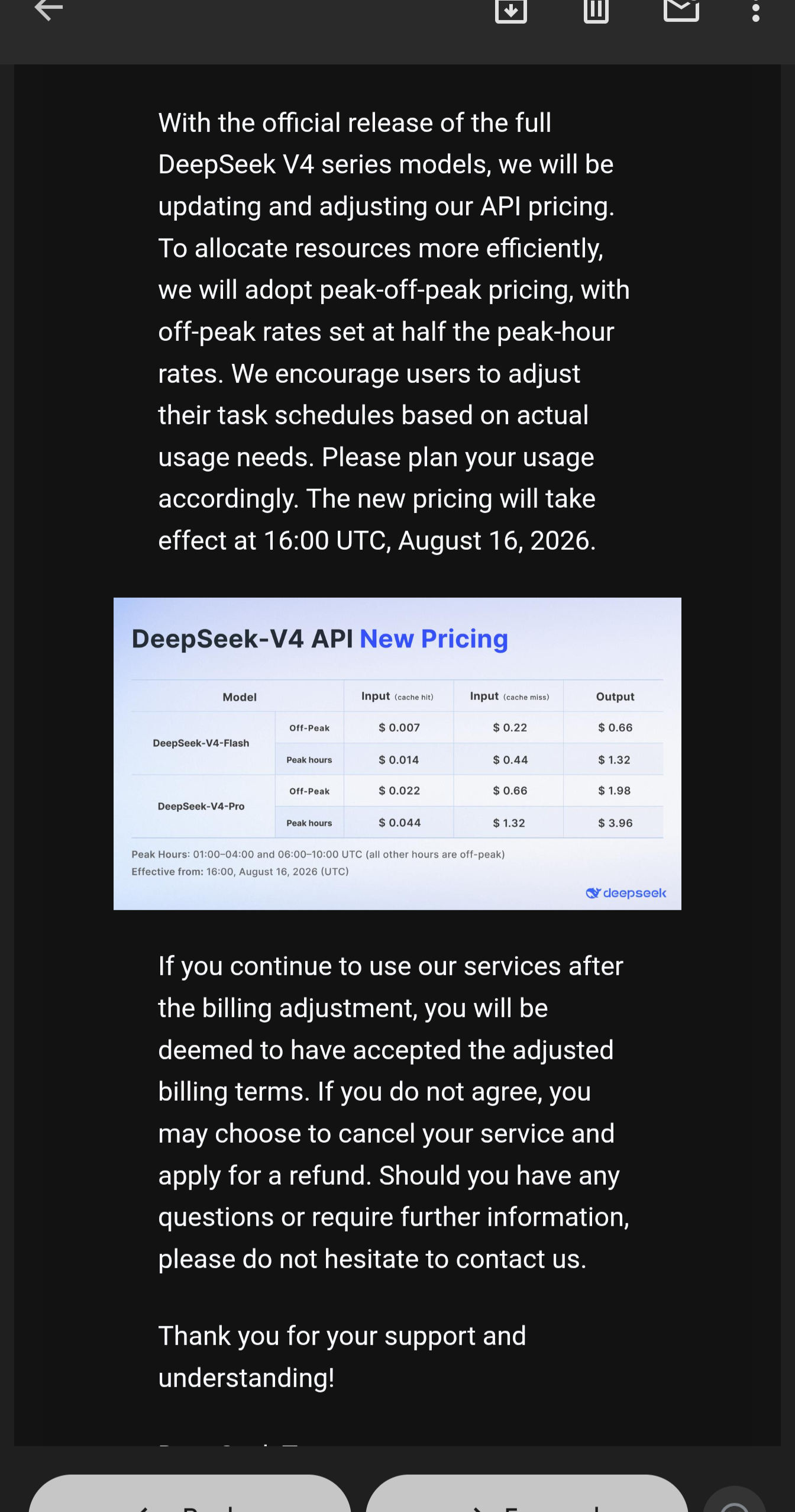This screenshot has width=795, height=1512.
Task: Reply to this email
Action: click(190, 1493)
